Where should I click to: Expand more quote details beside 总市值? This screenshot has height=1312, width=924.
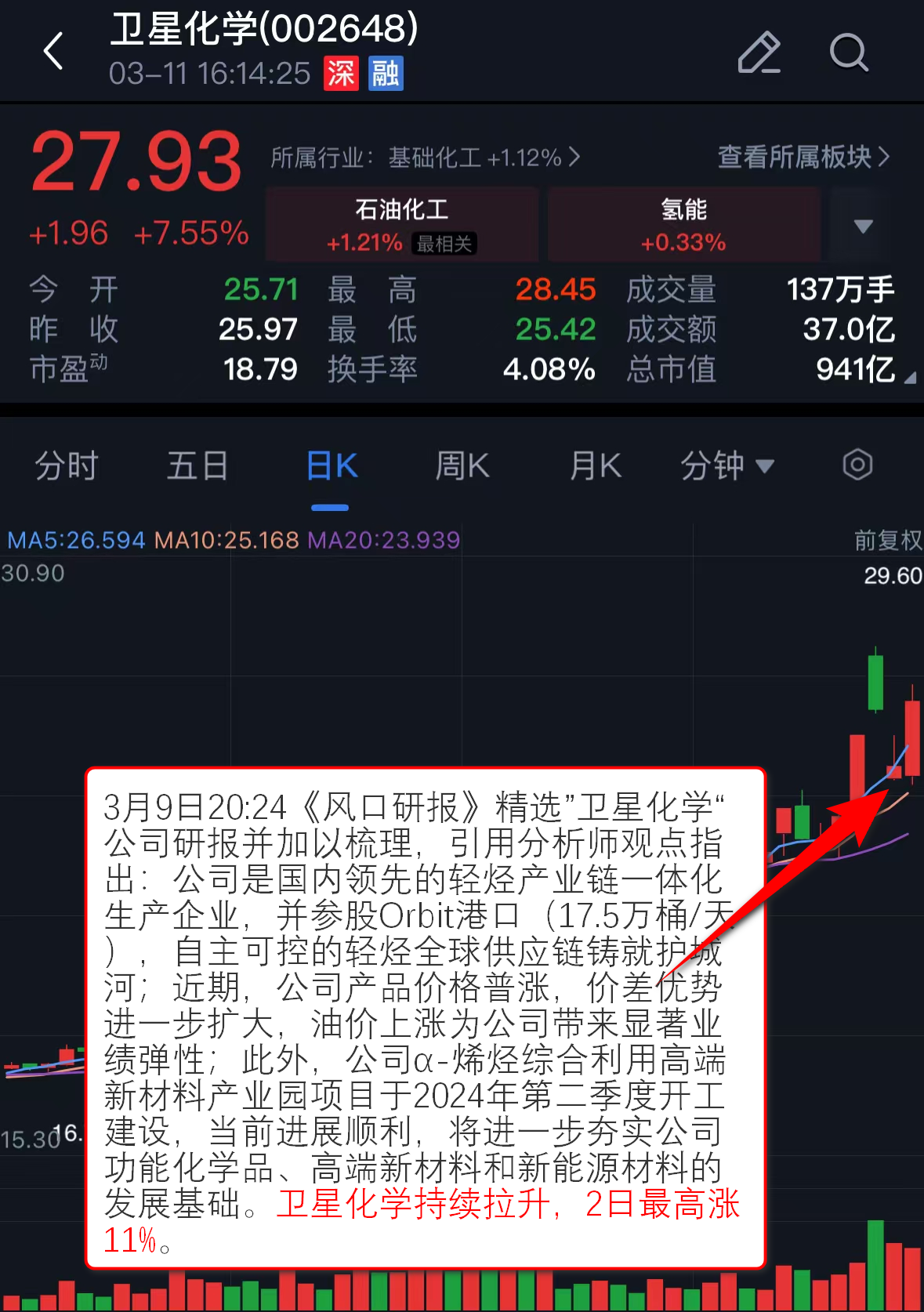[909, 379]
